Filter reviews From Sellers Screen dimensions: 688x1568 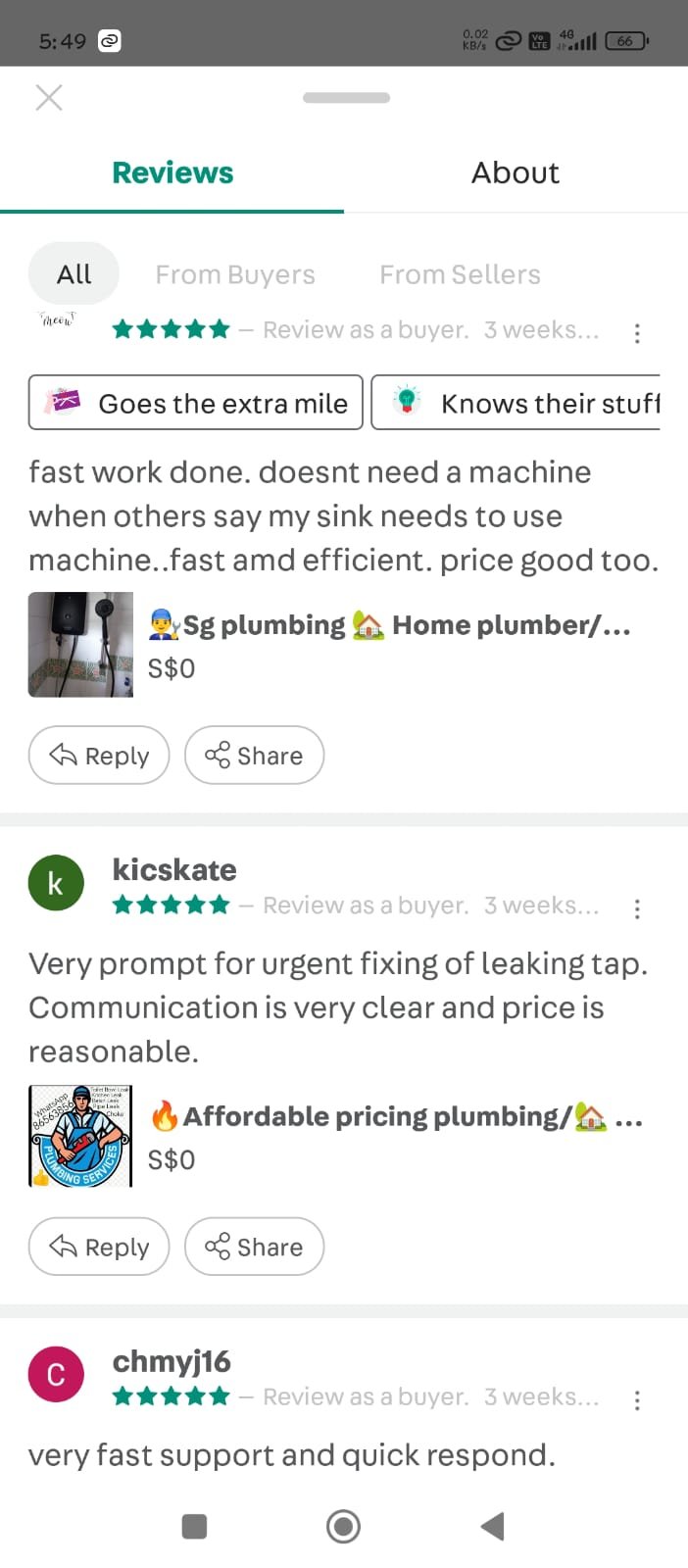coord(460,274)
